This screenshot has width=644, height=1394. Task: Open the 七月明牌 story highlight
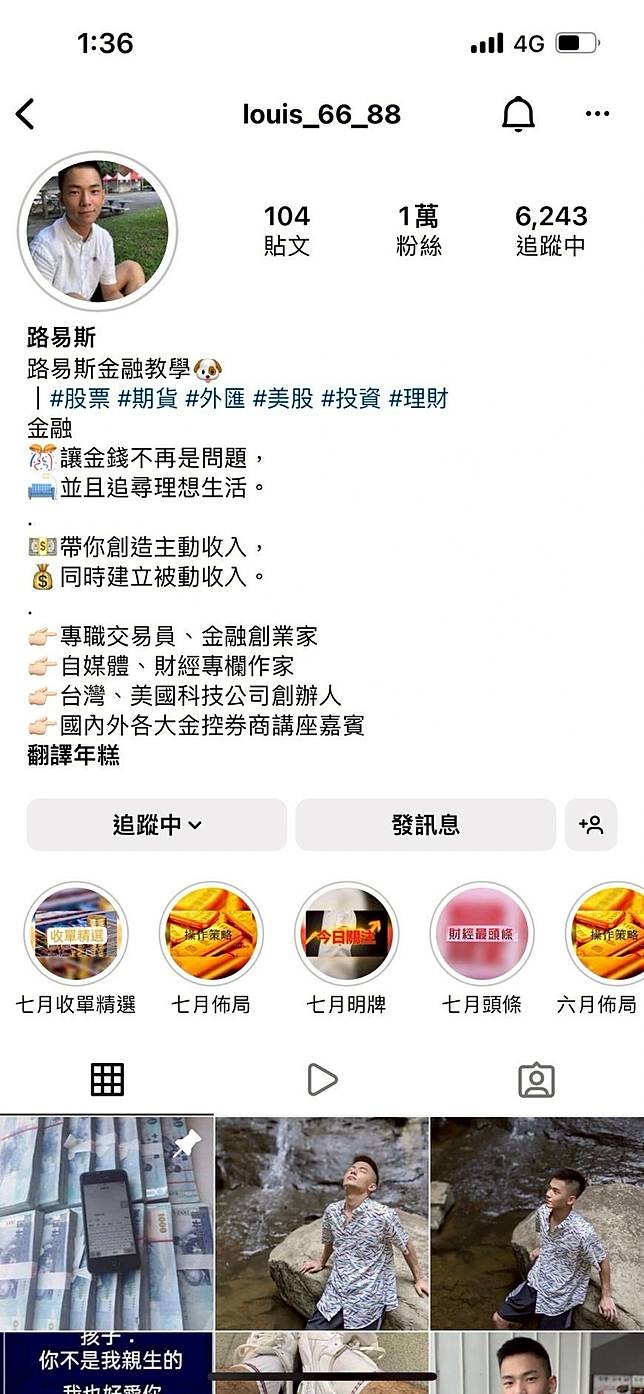(x=347, y=935)
